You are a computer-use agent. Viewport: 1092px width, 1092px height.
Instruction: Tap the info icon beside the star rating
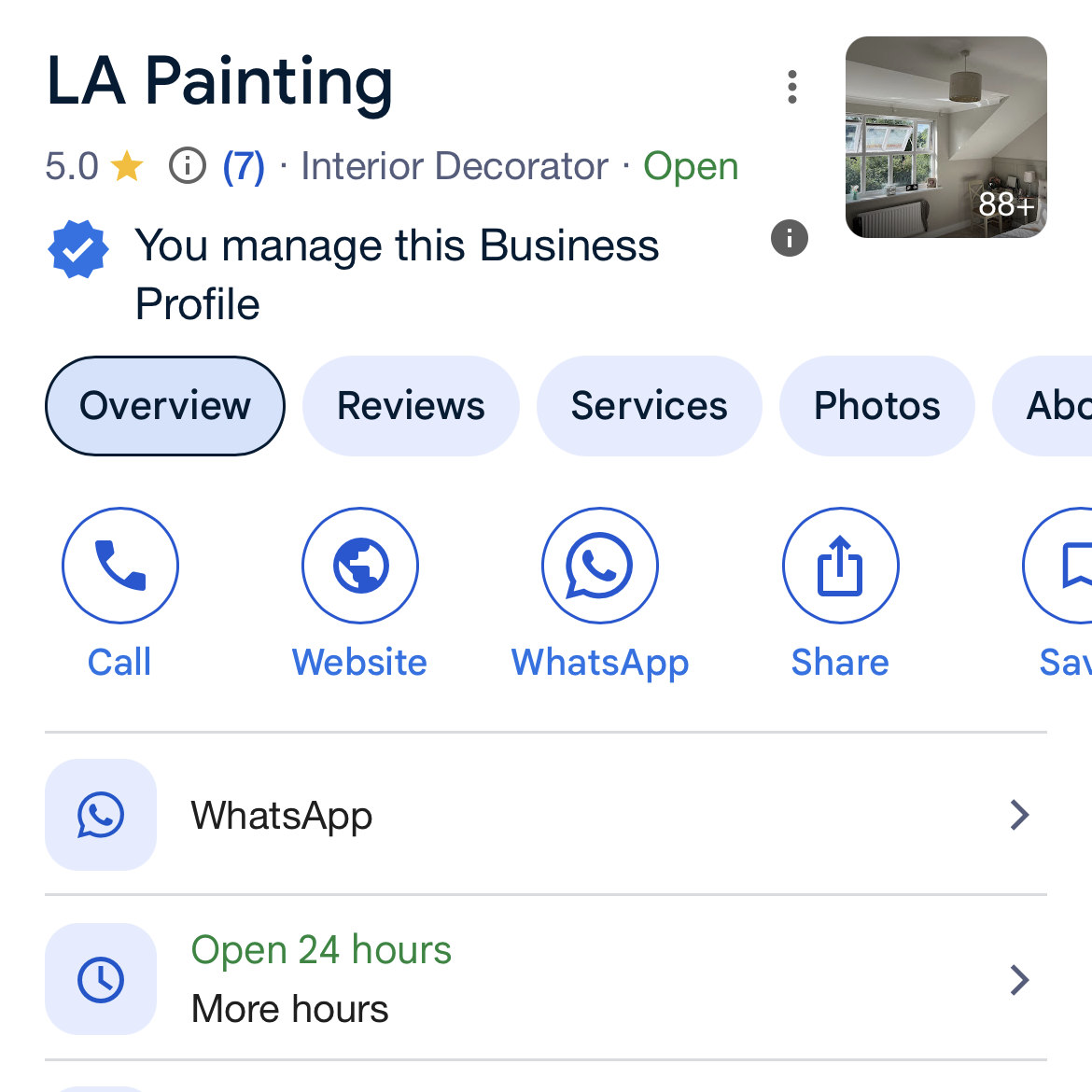pos(187,167)
